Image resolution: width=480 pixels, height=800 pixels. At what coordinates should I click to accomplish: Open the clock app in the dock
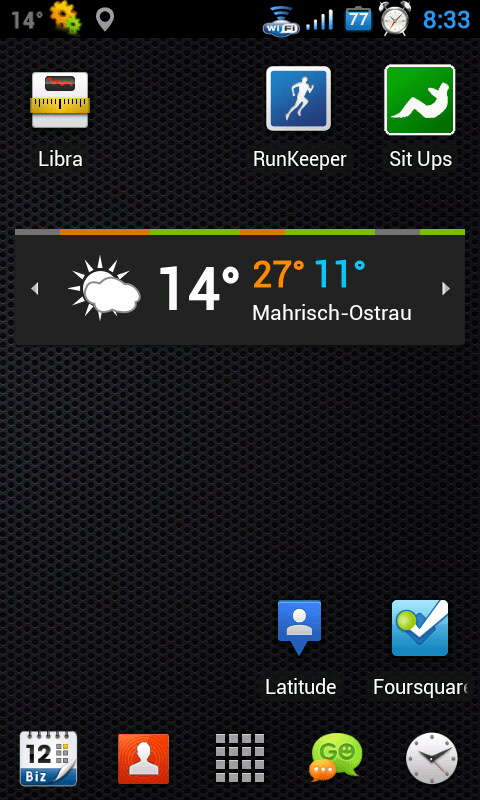432,758
